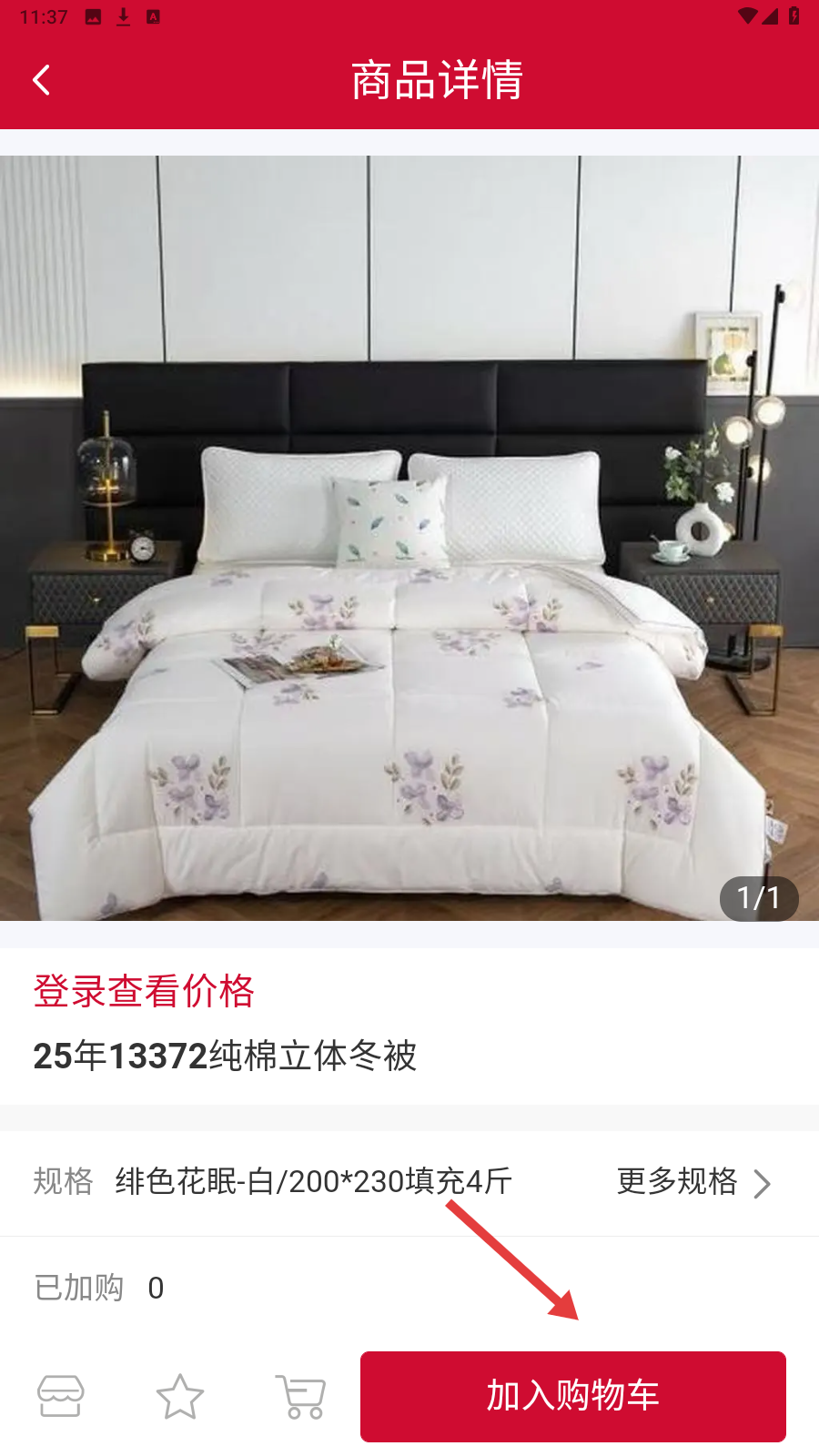Expand 更多规格 options
The width and height of the screenshot is (819, 1456).
click(693, 1182)
